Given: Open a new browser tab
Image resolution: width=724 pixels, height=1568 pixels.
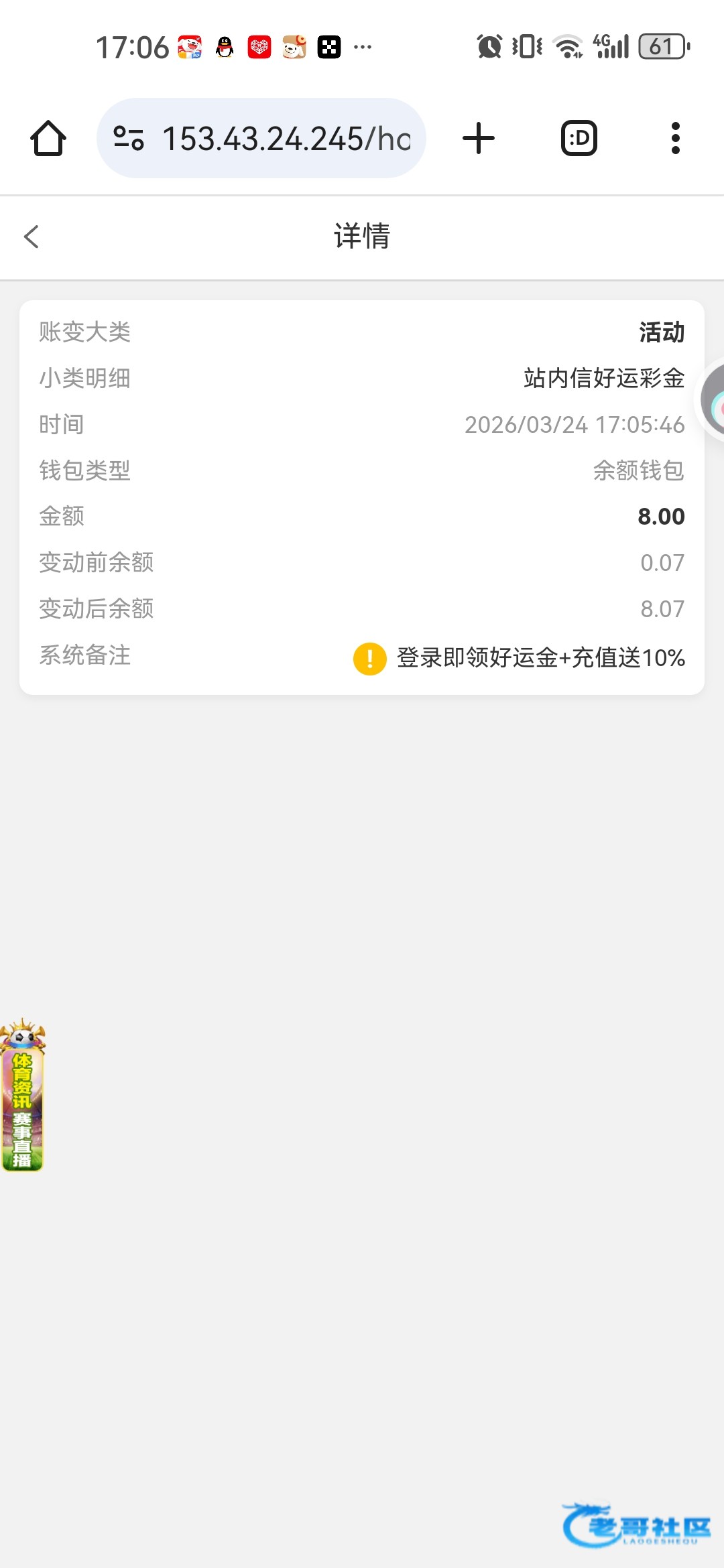Looking at the screenshot, I should (479, 139).
